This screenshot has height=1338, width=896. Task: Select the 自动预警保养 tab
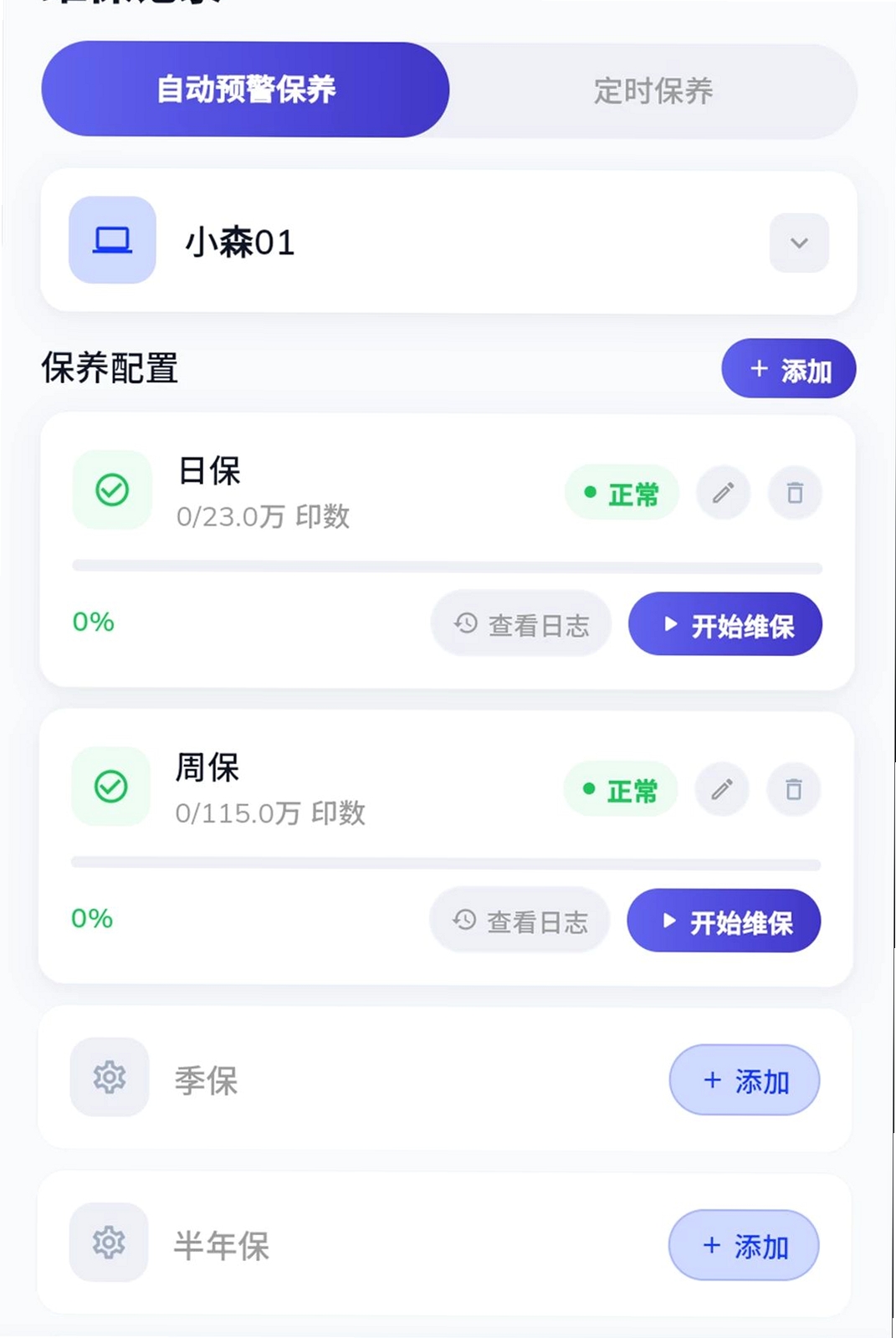tap(246, 90)
